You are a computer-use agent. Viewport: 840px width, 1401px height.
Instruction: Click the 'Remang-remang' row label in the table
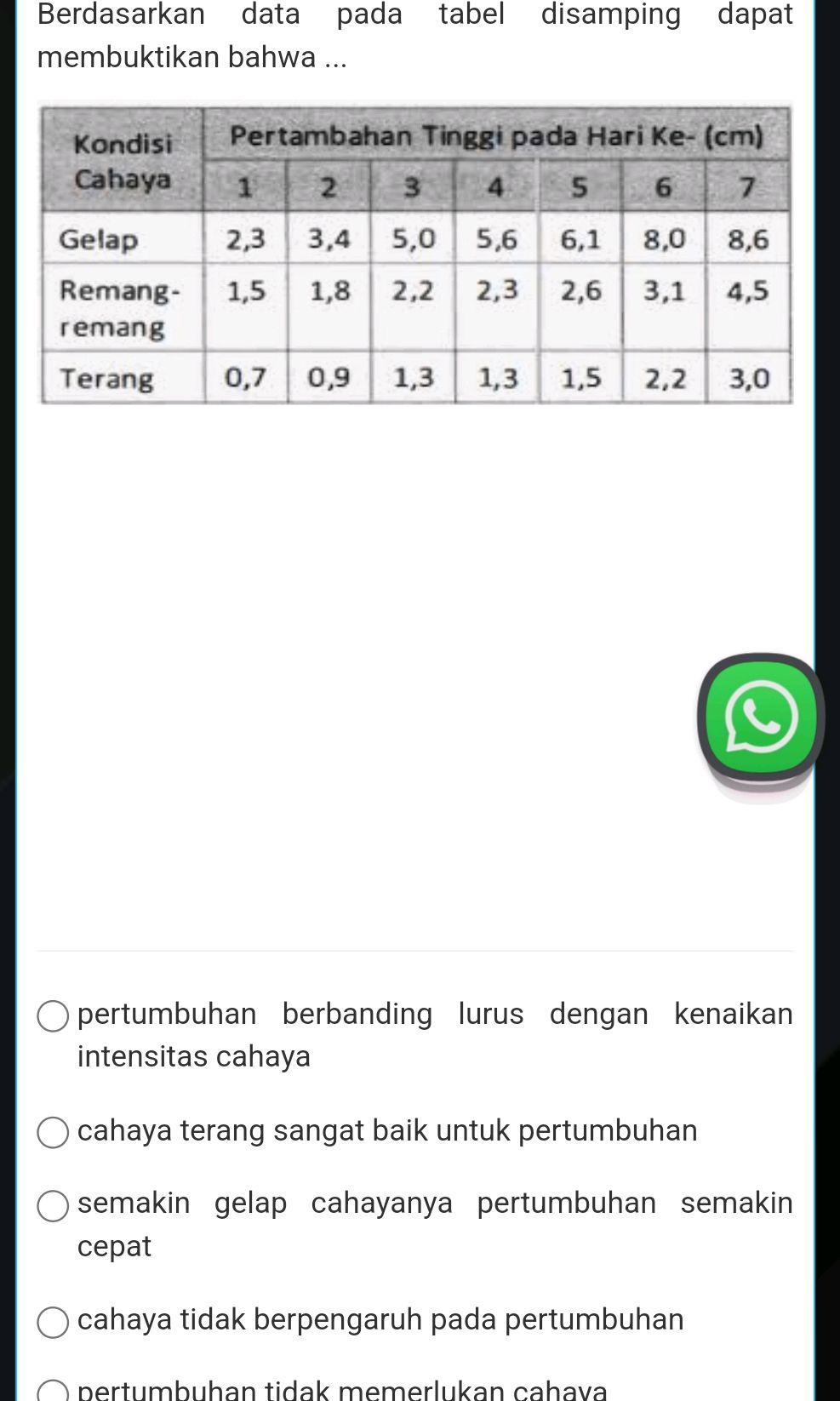[119, 308]
